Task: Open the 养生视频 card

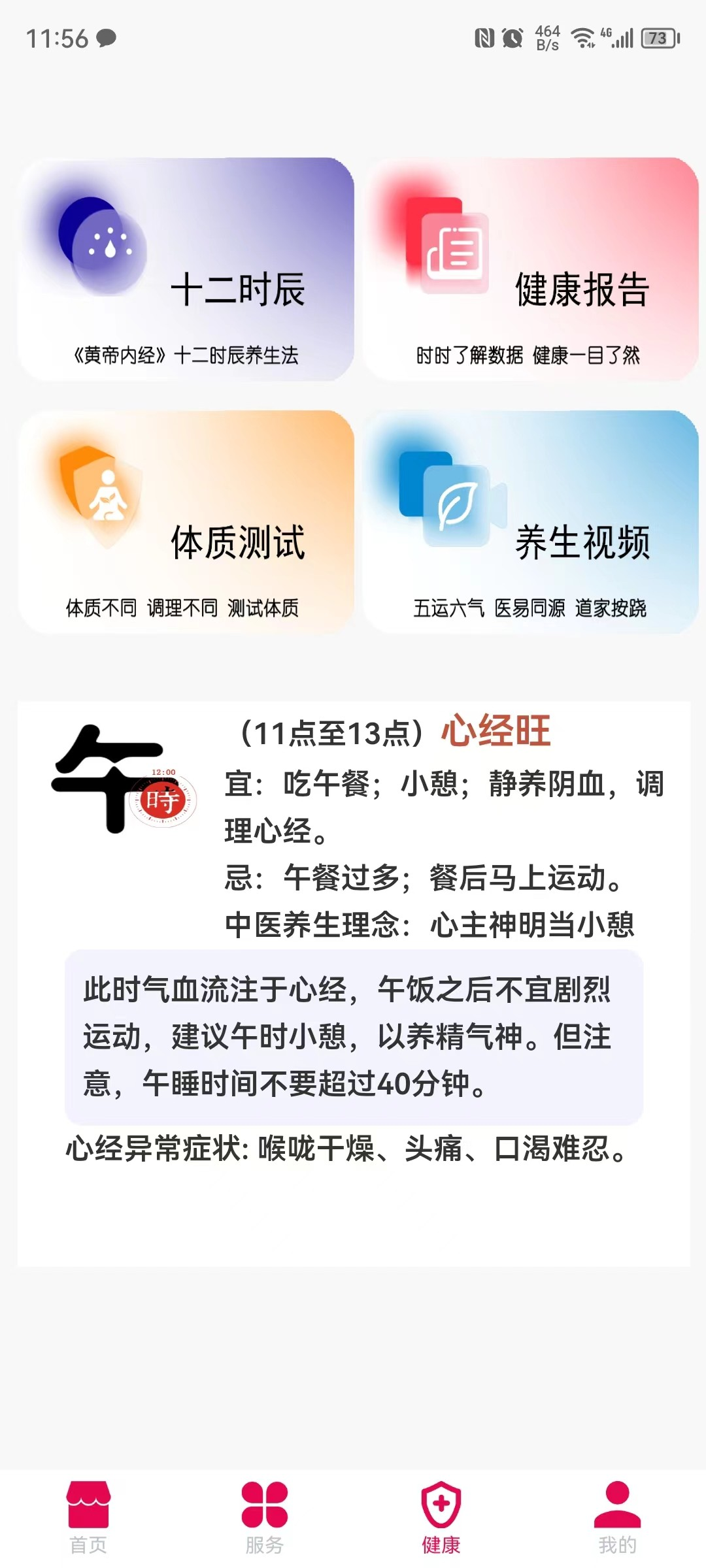Action: (x=531, y=521)
